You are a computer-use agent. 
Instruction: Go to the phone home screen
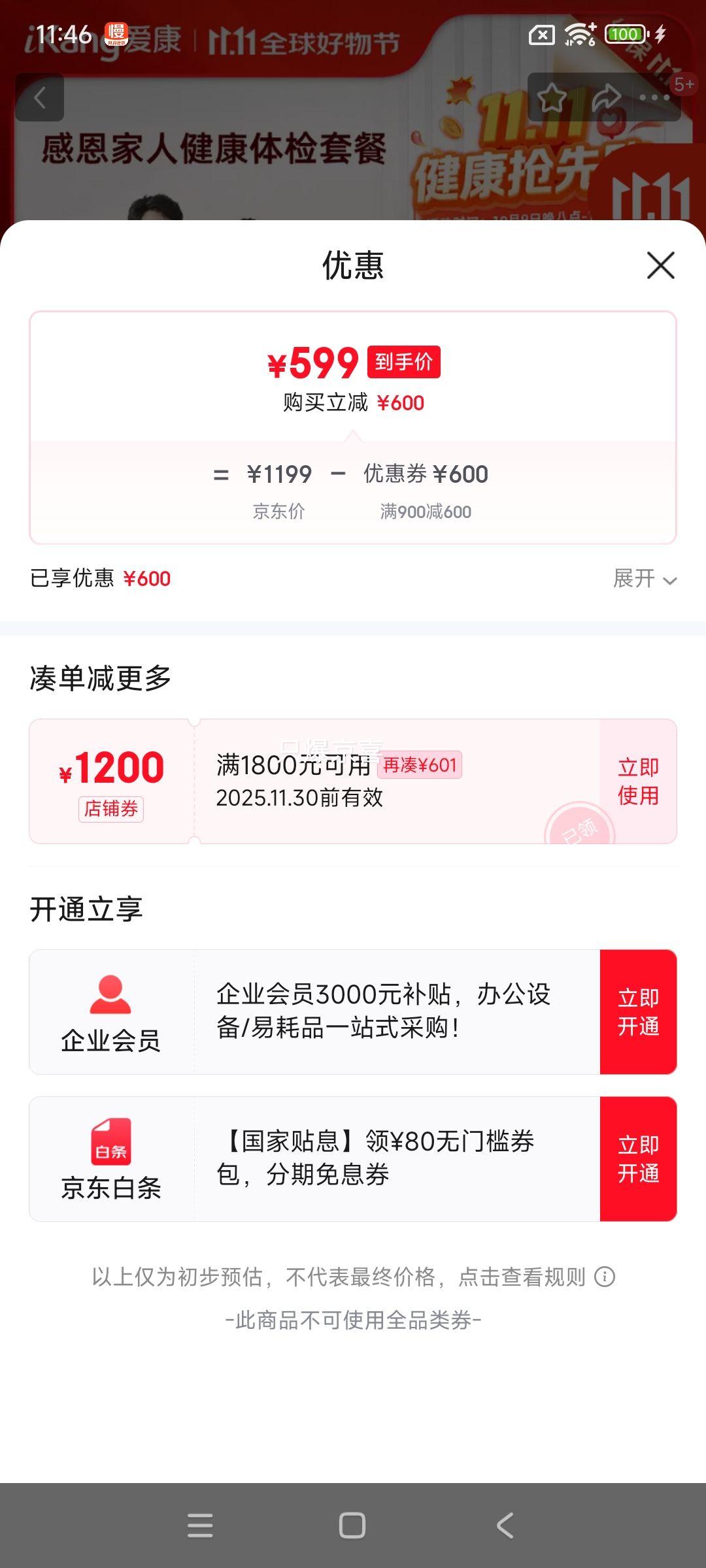pos(352,1526)
